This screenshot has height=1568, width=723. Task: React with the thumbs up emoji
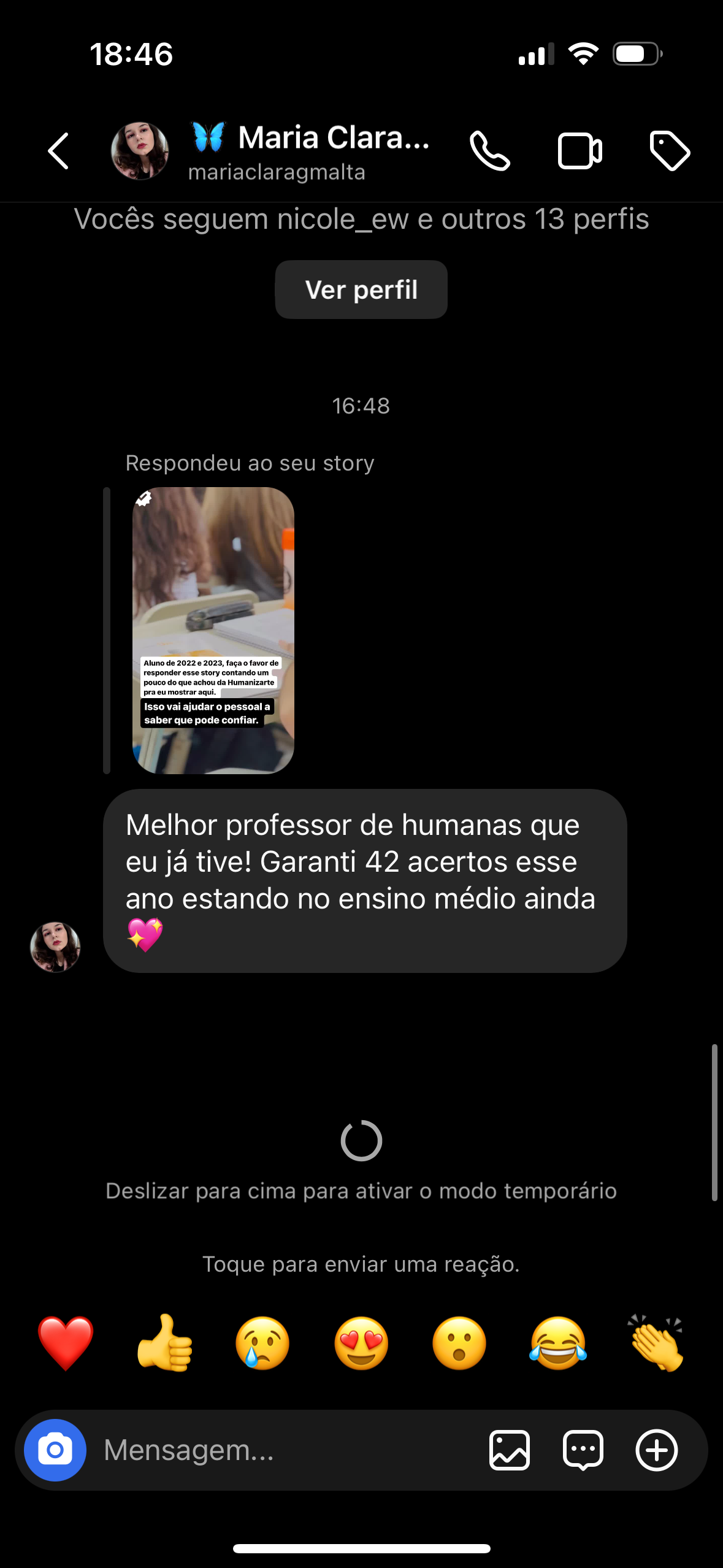pyautogui.click(x=164, y=1343)
